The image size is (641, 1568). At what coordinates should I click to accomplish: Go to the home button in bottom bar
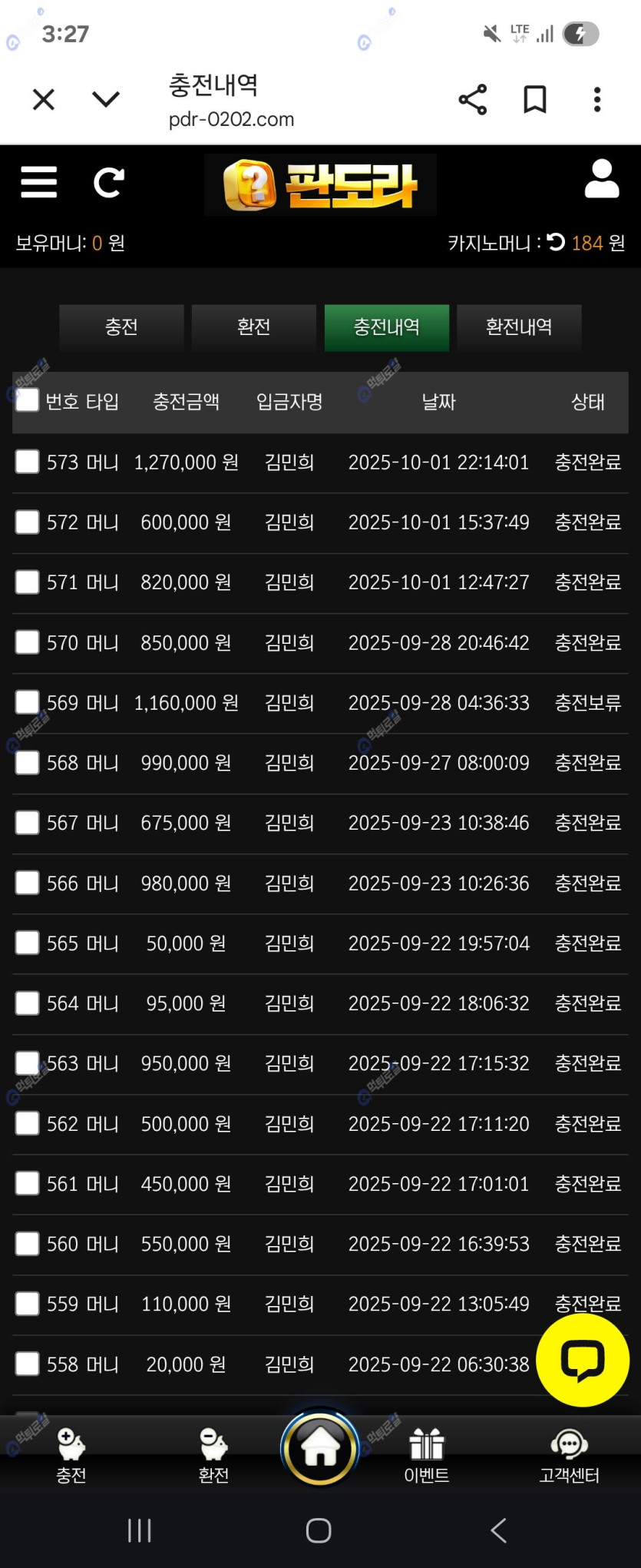[x=320, y=1447]
